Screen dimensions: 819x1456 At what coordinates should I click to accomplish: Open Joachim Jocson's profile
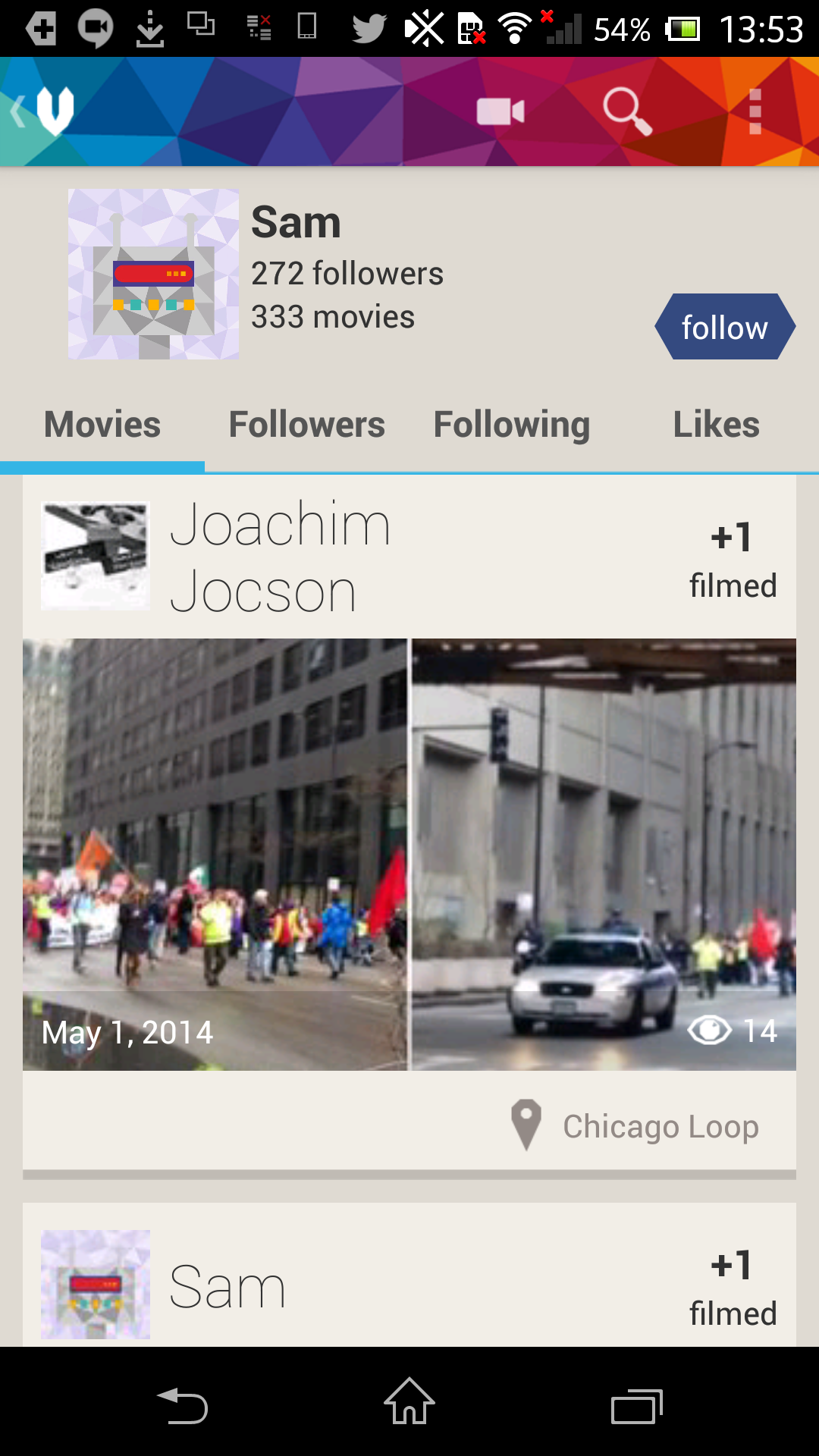tap(279, 557)
